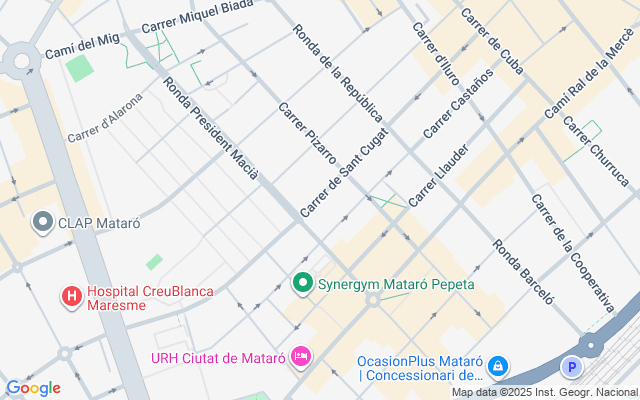Select OcasionPlus Mataró shopping marker
The image size is (640, 400).
point(497,368)
